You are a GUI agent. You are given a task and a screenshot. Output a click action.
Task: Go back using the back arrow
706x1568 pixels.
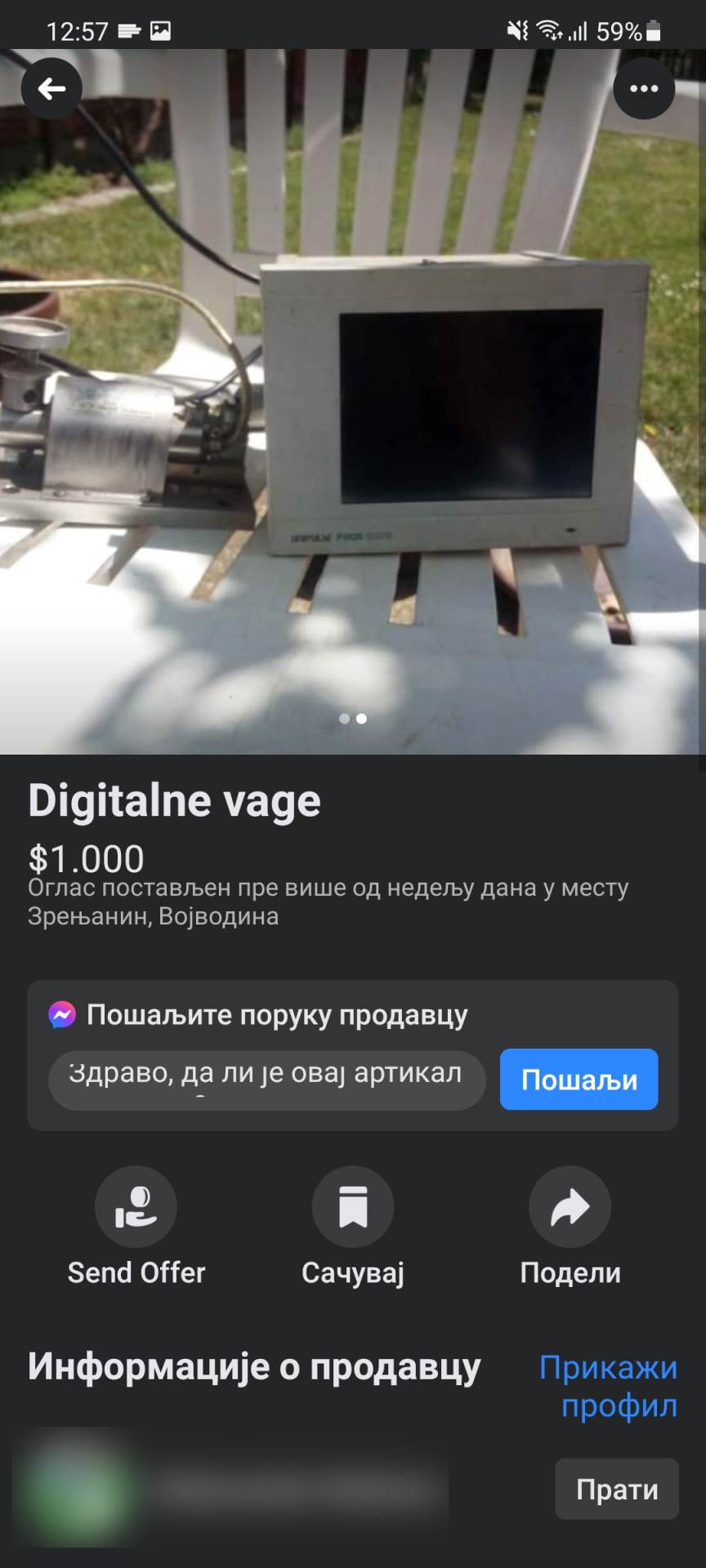pyautogui.click(x=51, y=88)
